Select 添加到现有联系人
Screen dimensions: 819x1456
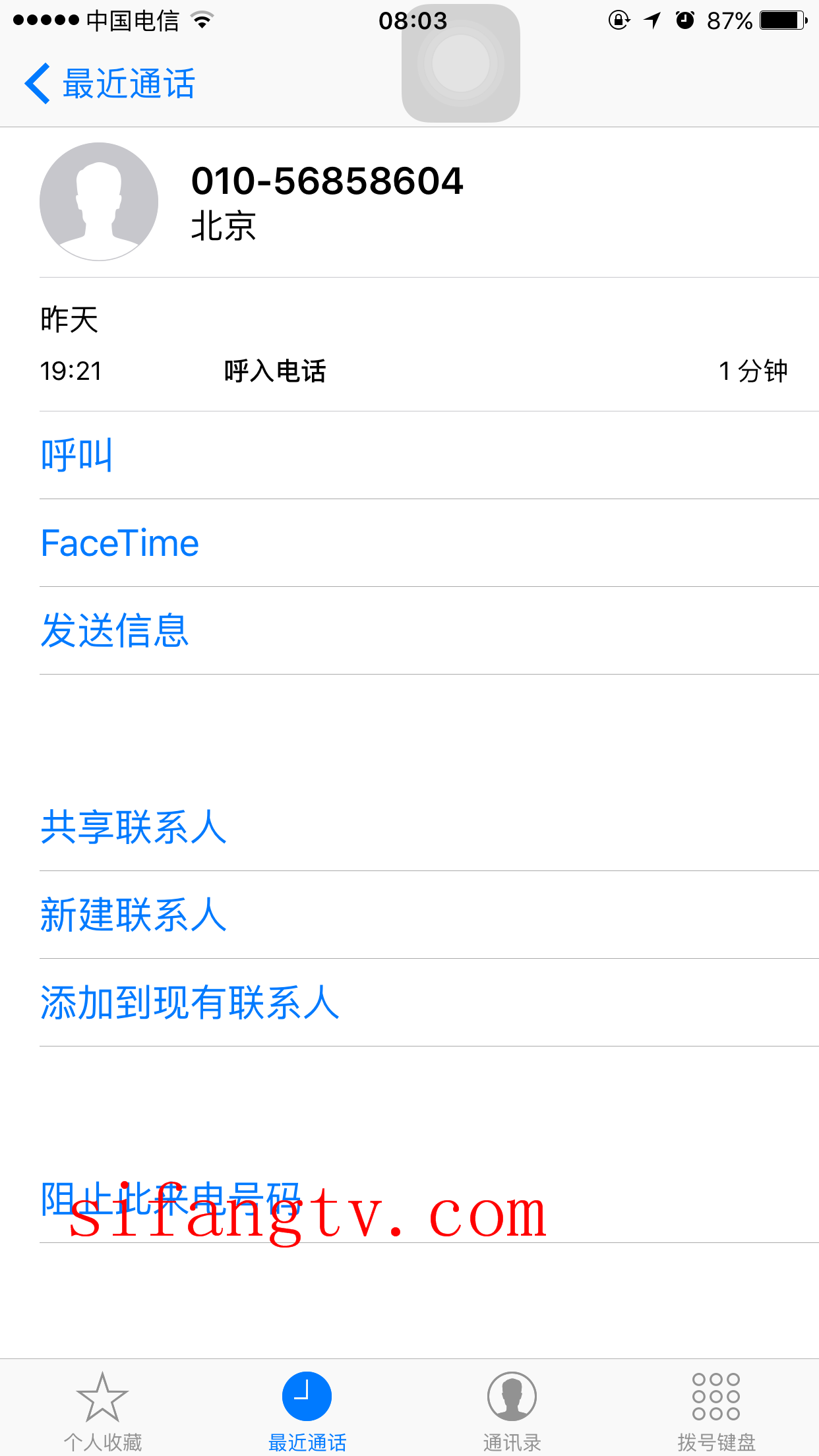pyautogui.click(x=189, y=1002)
